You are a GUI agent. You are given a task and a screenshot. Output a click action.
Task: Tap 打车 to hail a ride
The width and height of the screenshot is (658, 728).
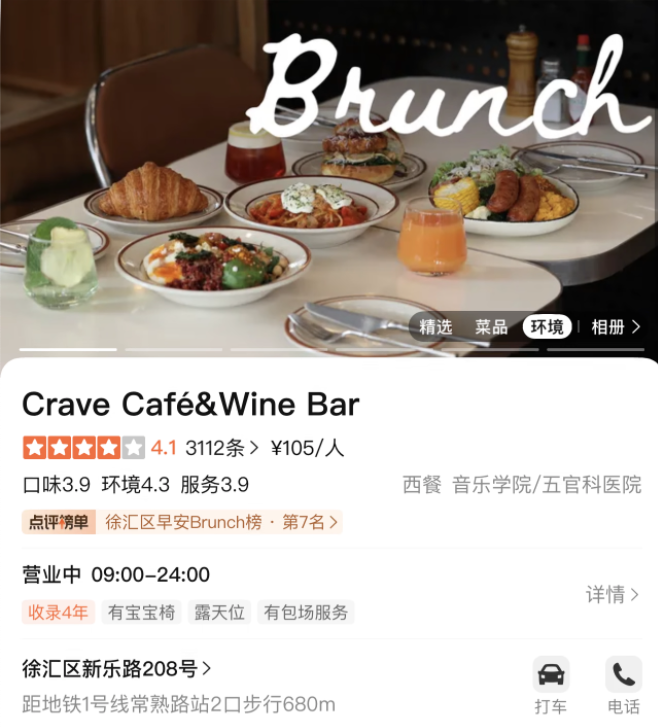pyautogui.click(x=551, y=685)
